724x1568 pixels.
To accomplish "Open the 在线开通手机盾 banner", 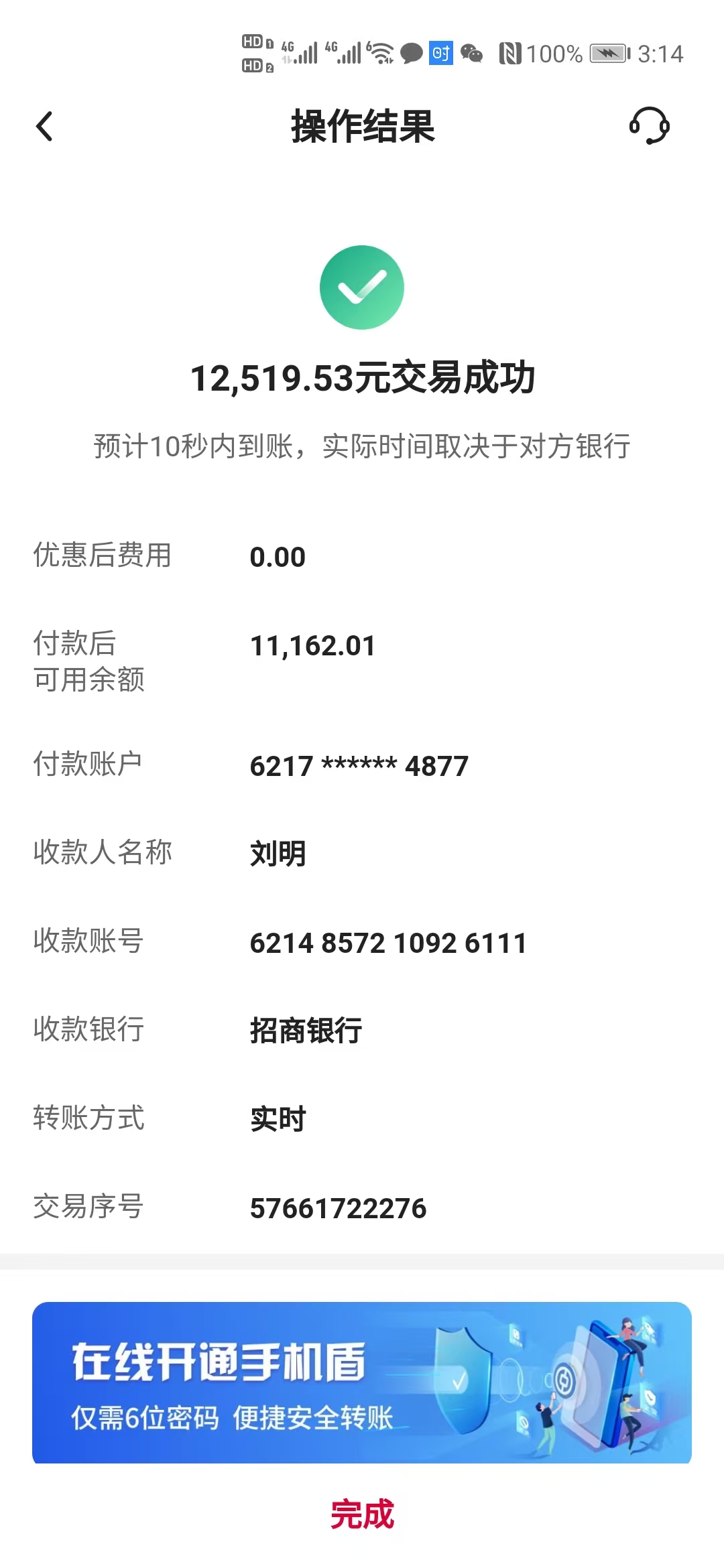I will [362, 1382].
